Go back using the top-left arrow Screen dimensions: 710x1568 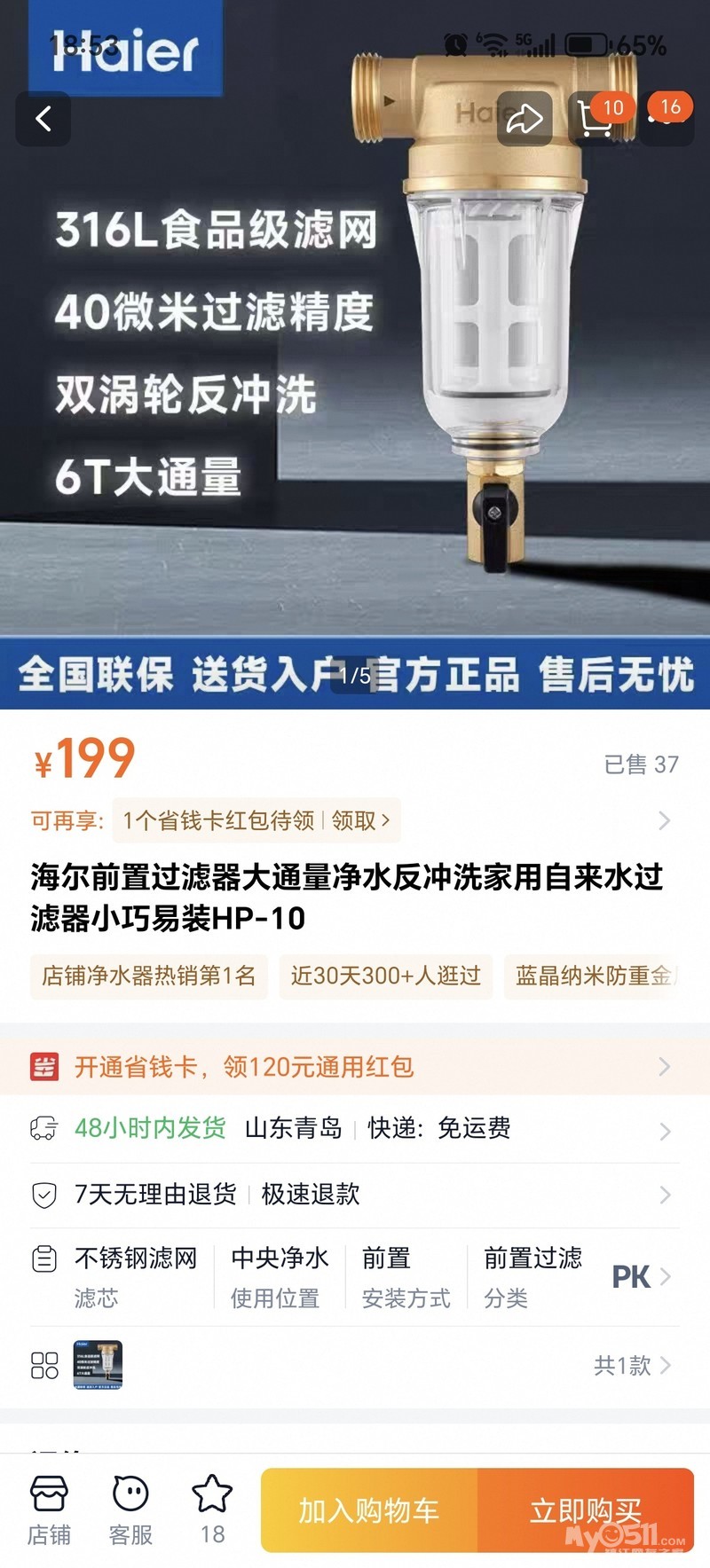tap(43, 119)
